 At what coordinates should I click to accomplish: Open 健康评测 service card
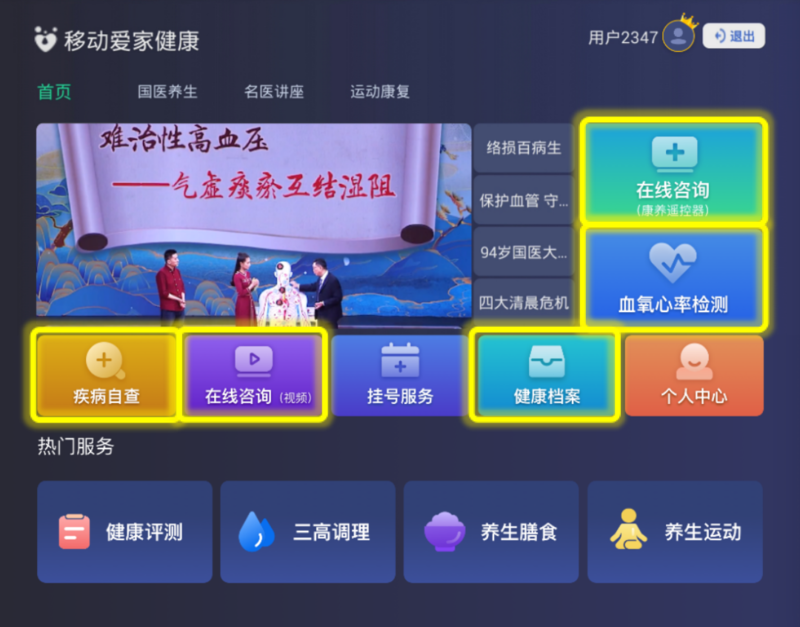click(125, 532)
